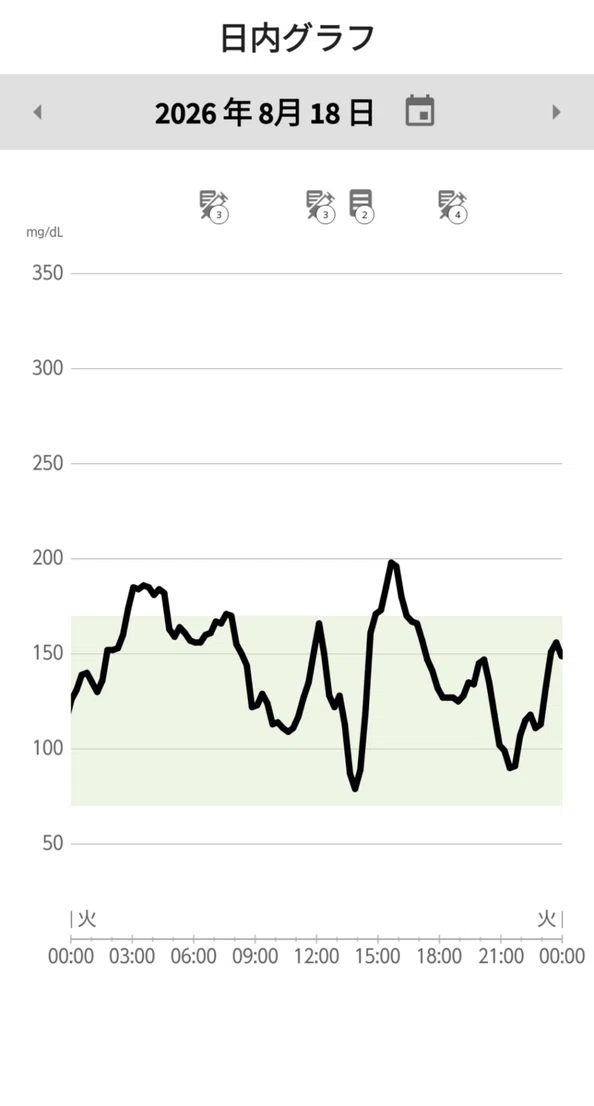594x1106 pixels.
Task: Go to the previous day
Action: point(37,112)
